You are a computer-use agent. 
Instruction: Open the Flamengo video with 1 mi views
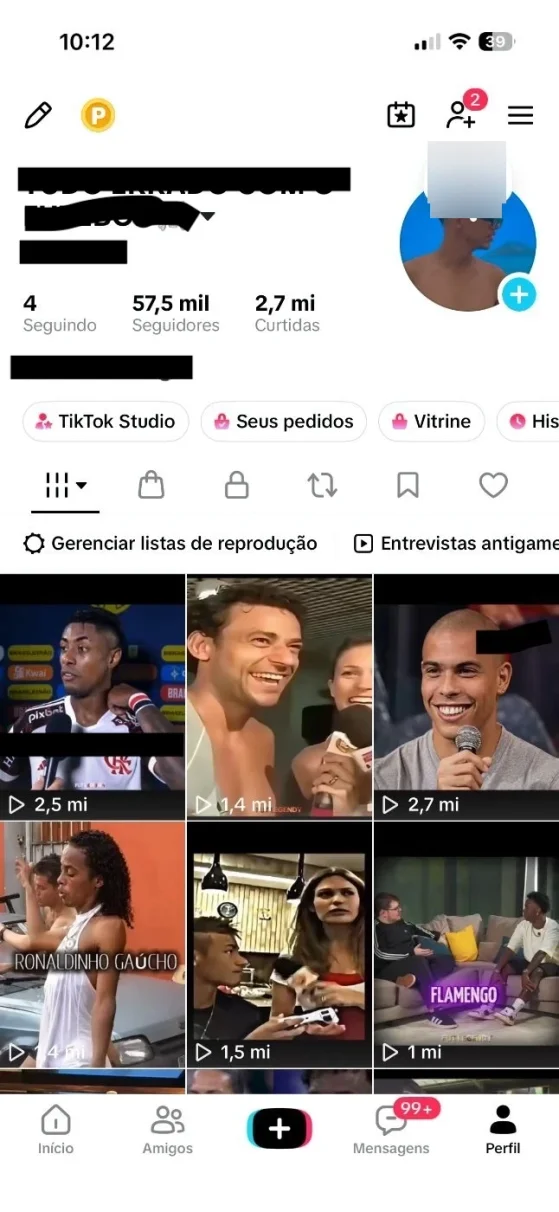466,944
